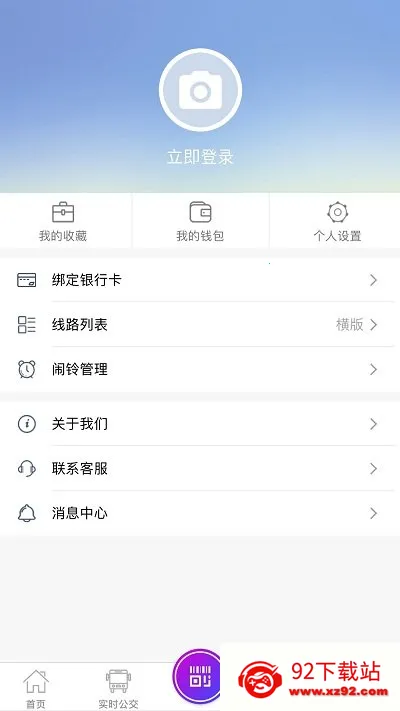Open 我的钱包 wallet
Screen dimensions: 400x711
click(200, 221)
